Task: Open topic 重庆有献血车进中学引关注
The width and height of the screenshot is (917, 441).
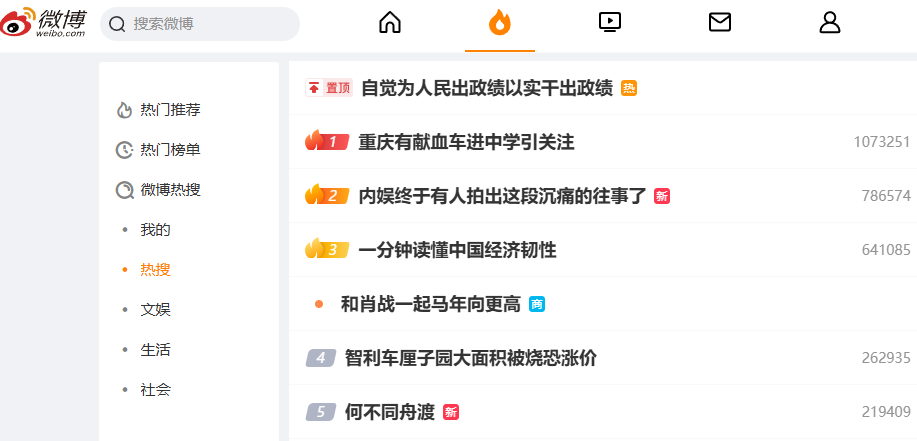Action: click(466, 142)
